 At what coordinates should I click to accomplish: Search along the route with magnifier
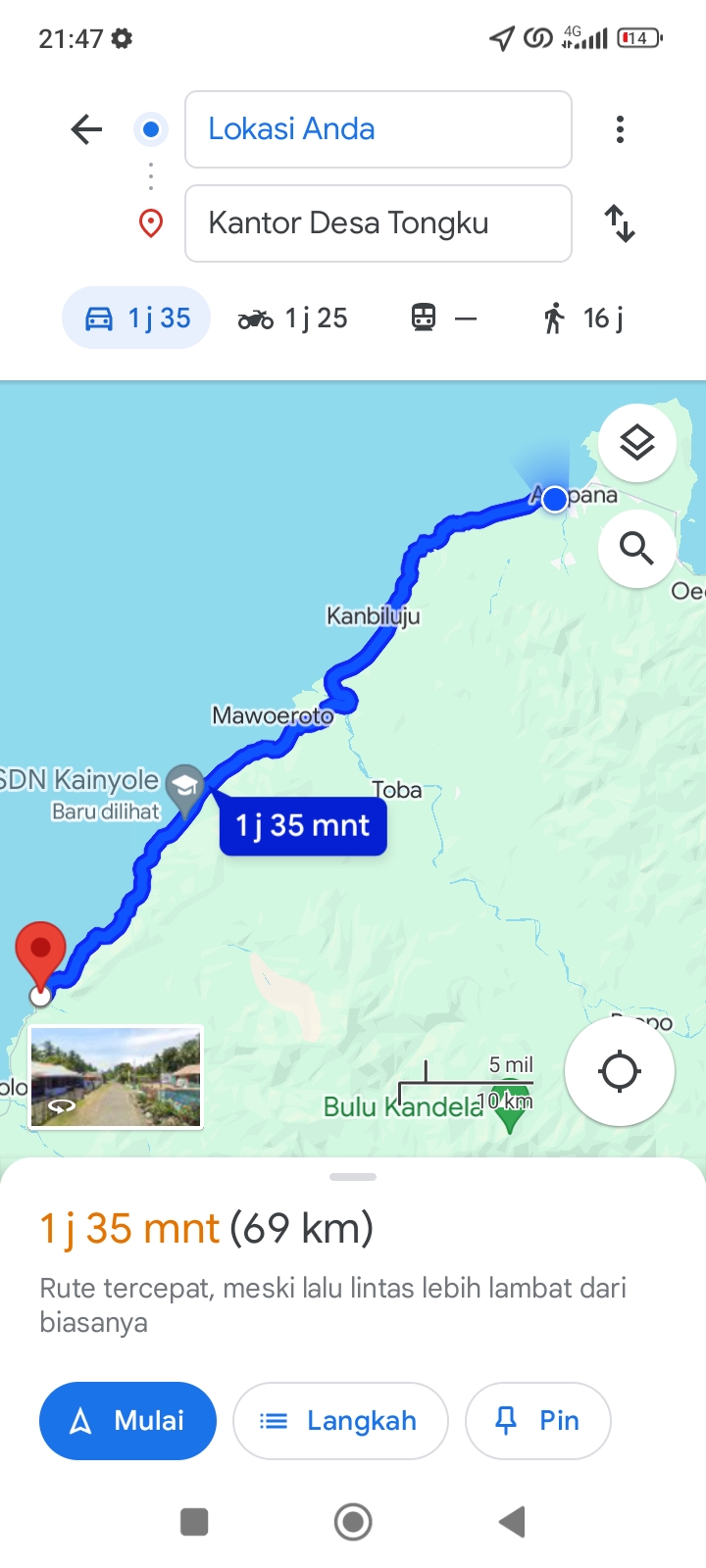point(637,549)
